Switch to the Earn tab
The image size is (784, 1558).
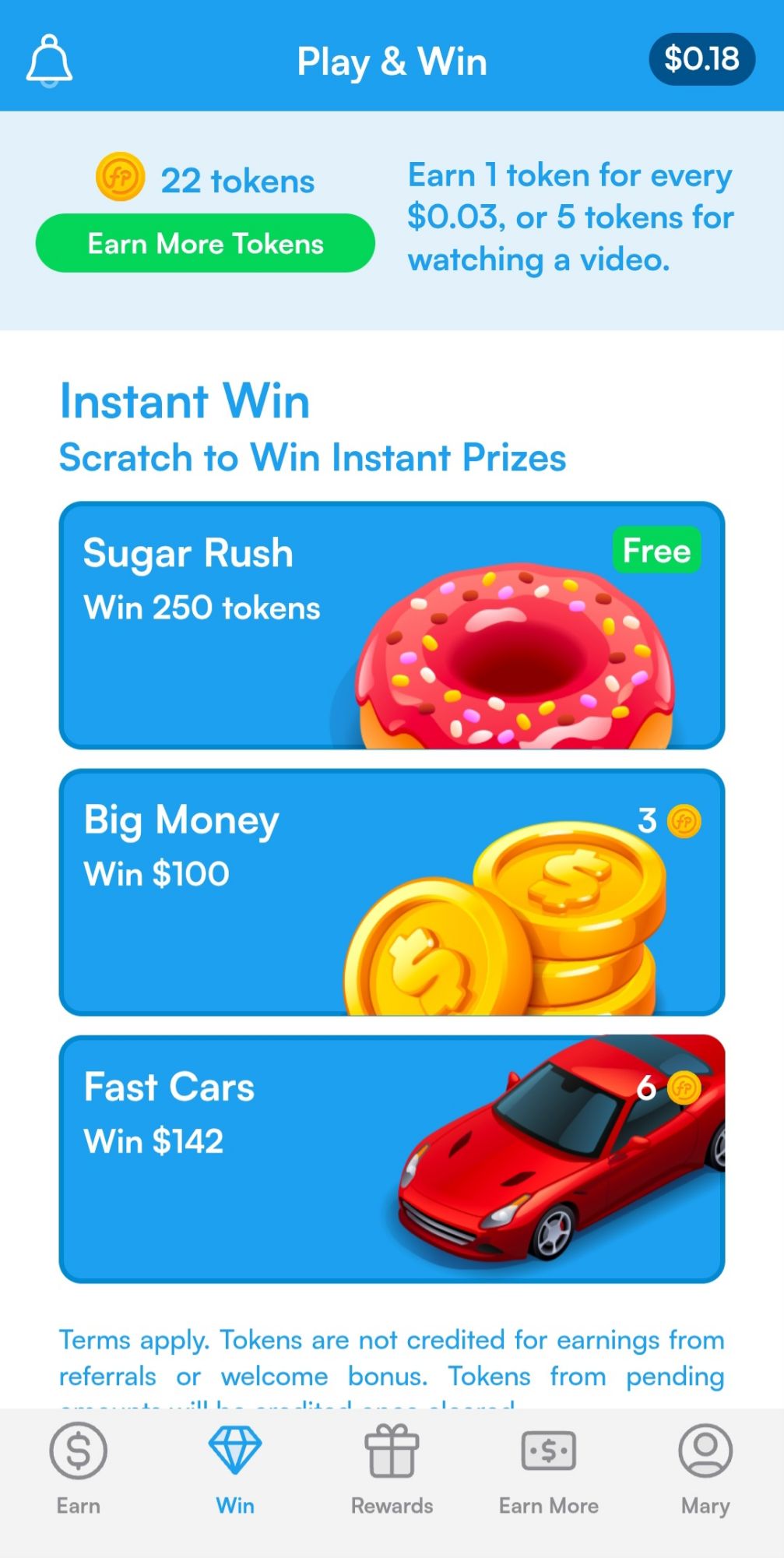coord(77,1472)
